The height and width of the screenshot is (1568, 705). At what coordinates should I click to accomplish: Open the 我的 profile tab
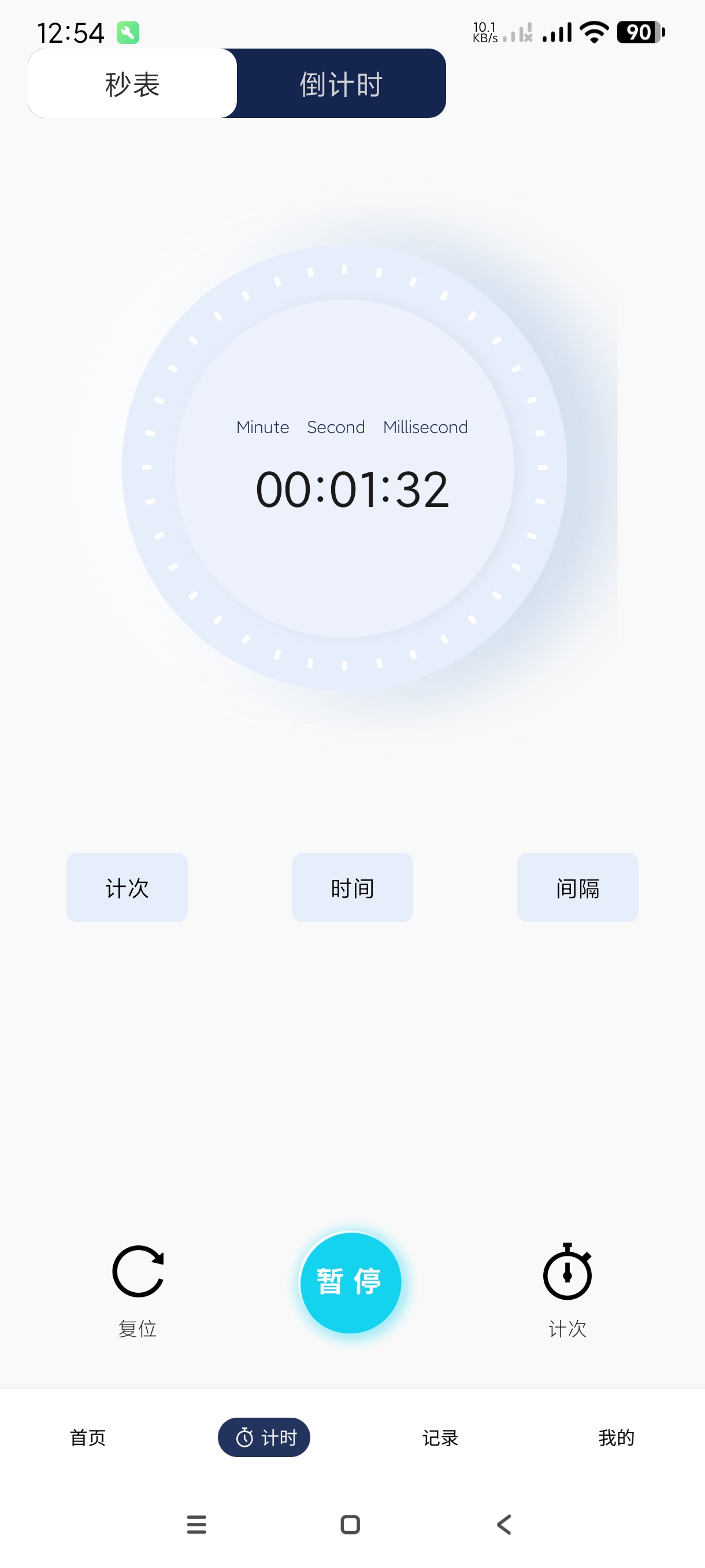click(616, 1437)
